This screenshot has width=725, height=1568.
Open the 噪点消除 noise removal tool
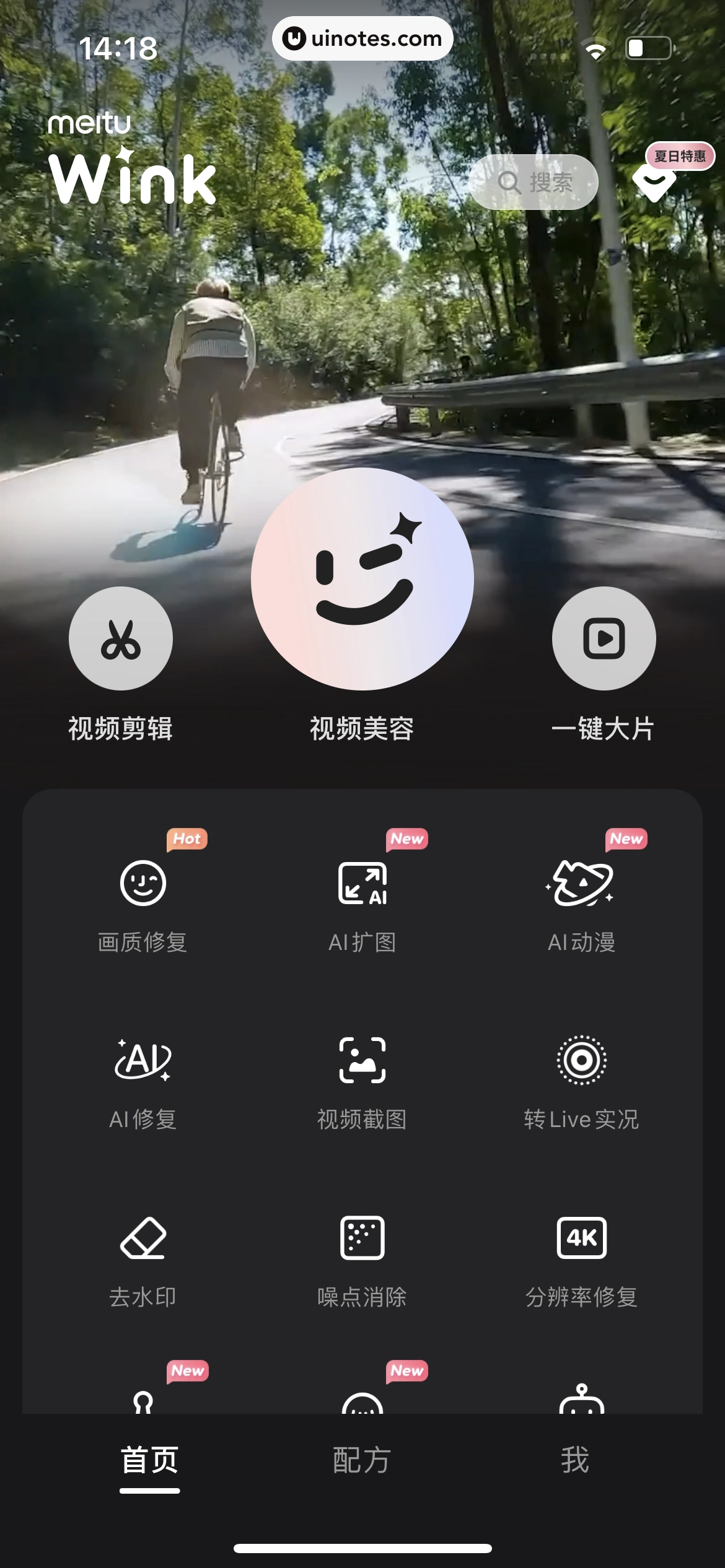[x=362, y=1239]
